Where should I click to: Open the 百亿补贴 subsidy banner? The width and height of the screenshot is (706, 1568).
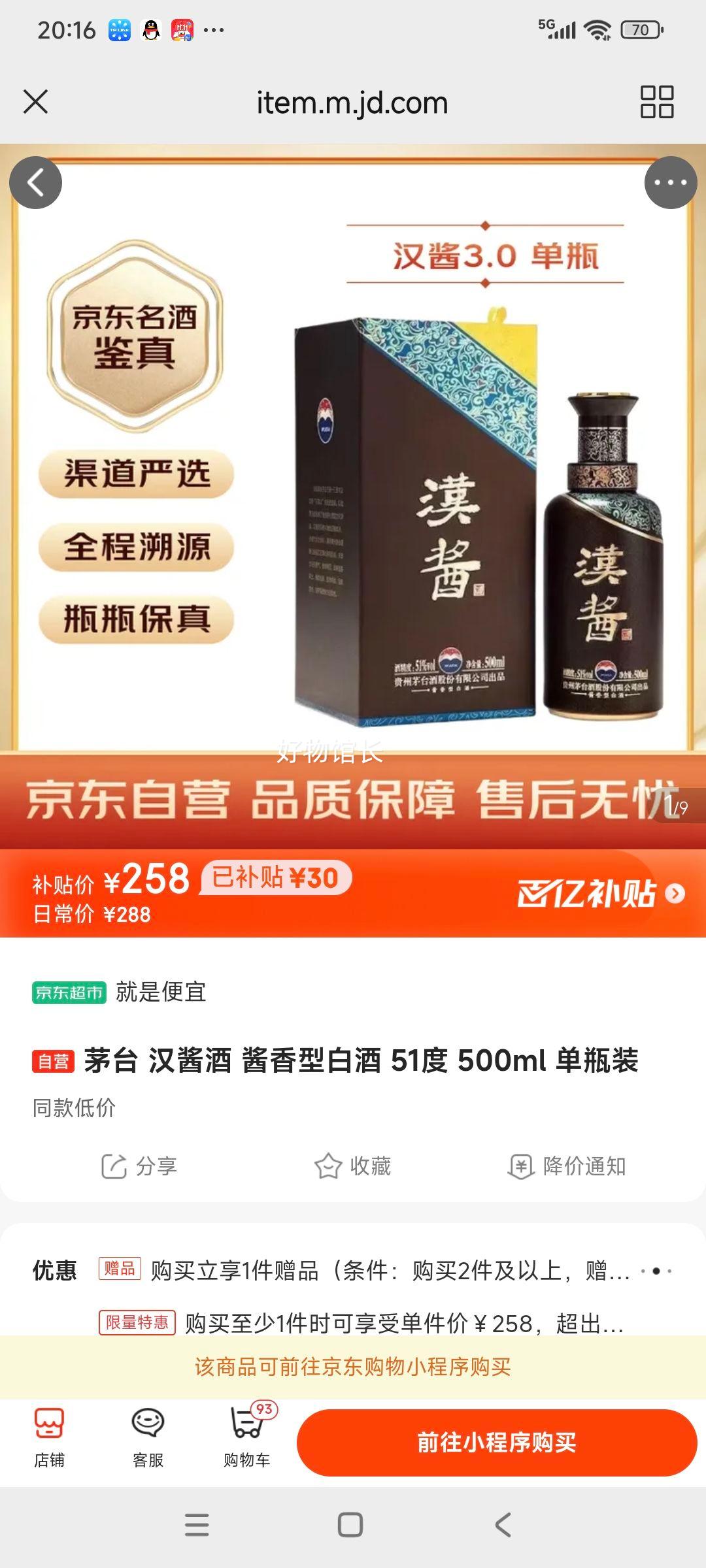click(x=600, y=893)
